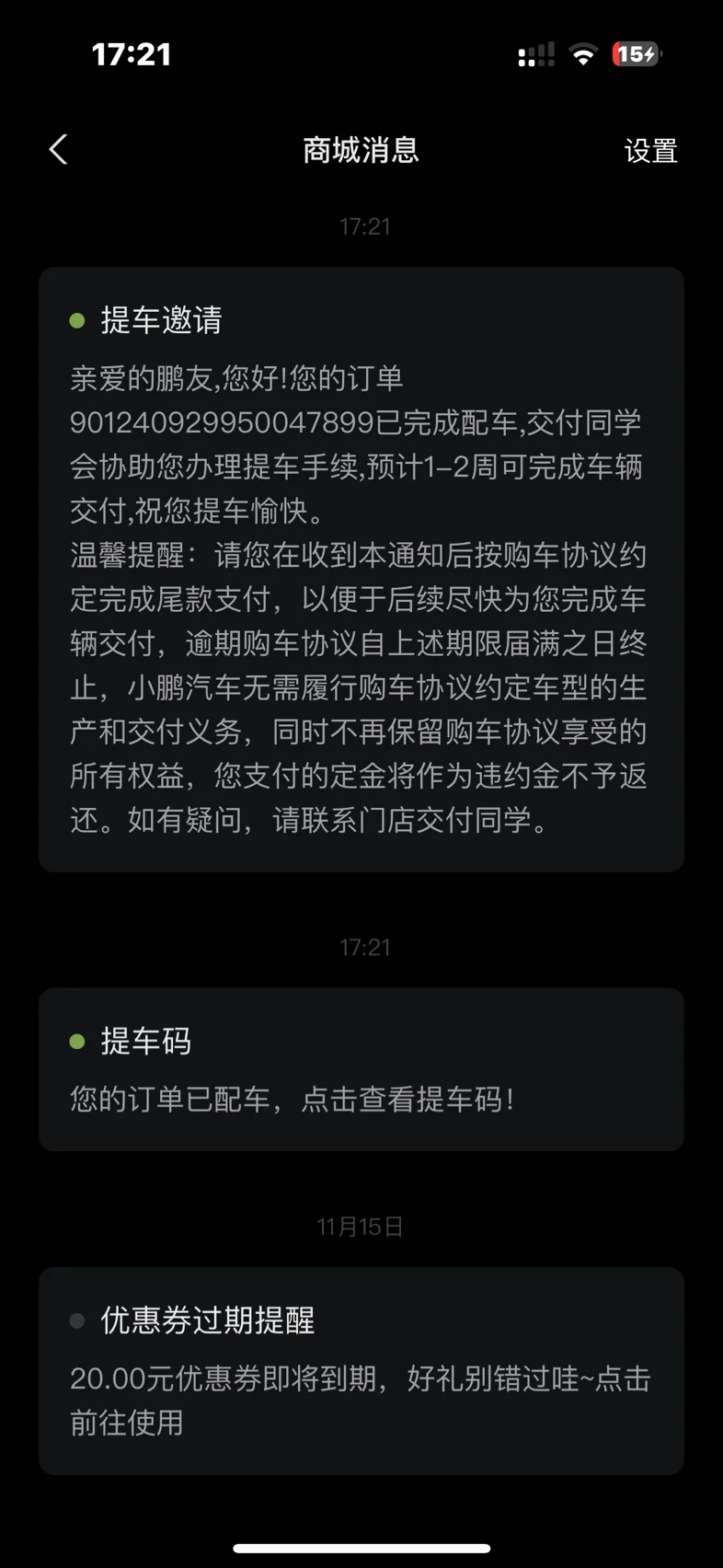Open the 优惠券过期提醒 coupon message
The height and width of the screenshot is (1568, 723).
point(361,1371)
